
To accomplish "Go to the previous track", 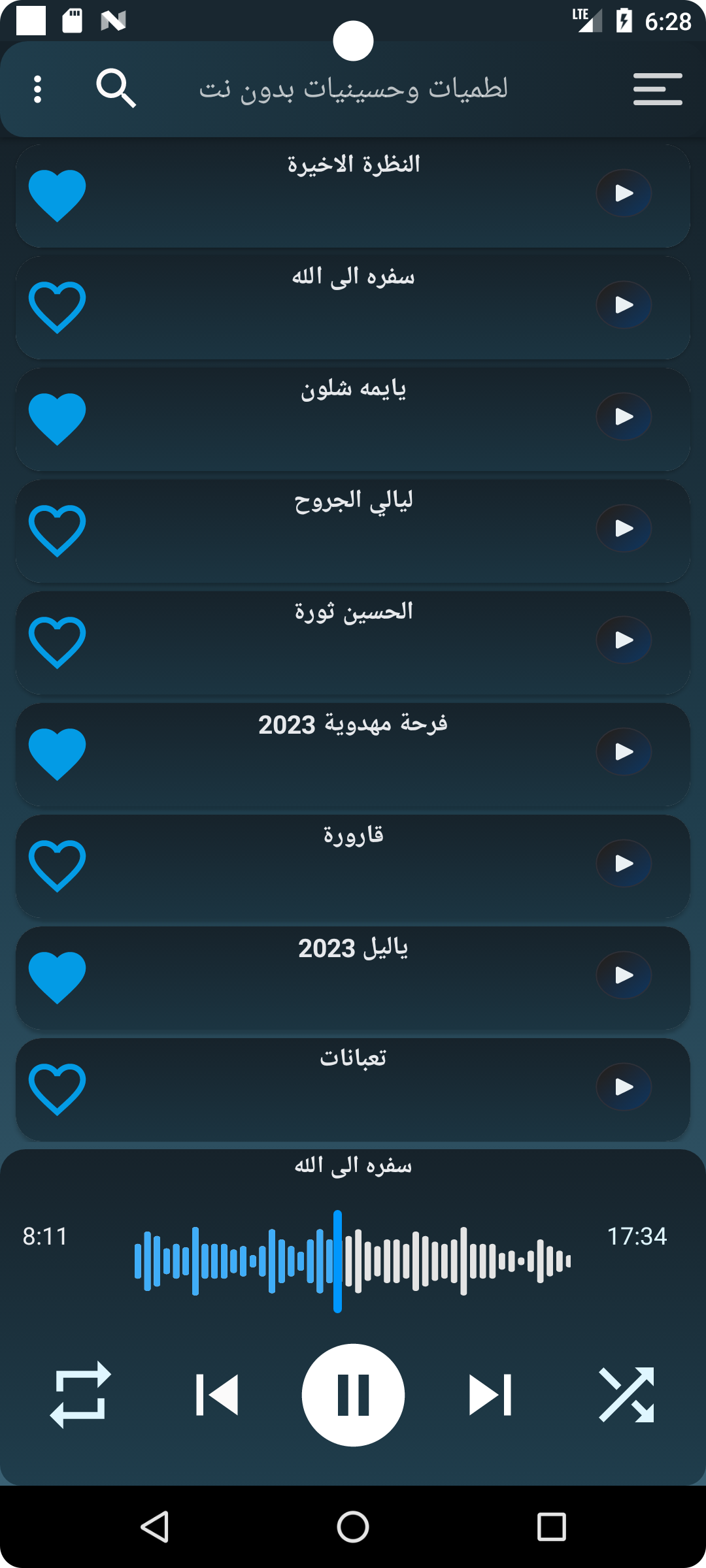I will 217,1395.
